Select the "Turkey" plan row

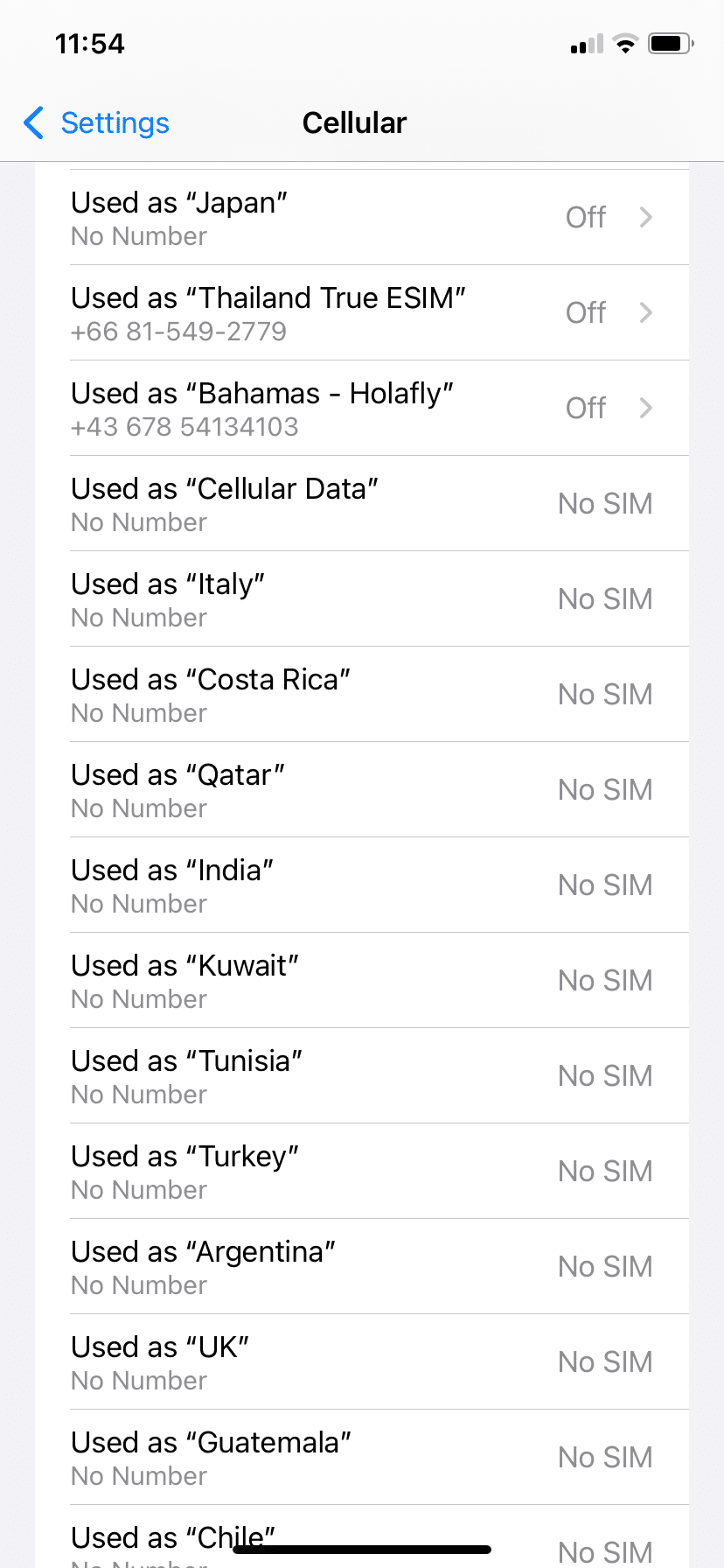click(x=362, y=1172)
